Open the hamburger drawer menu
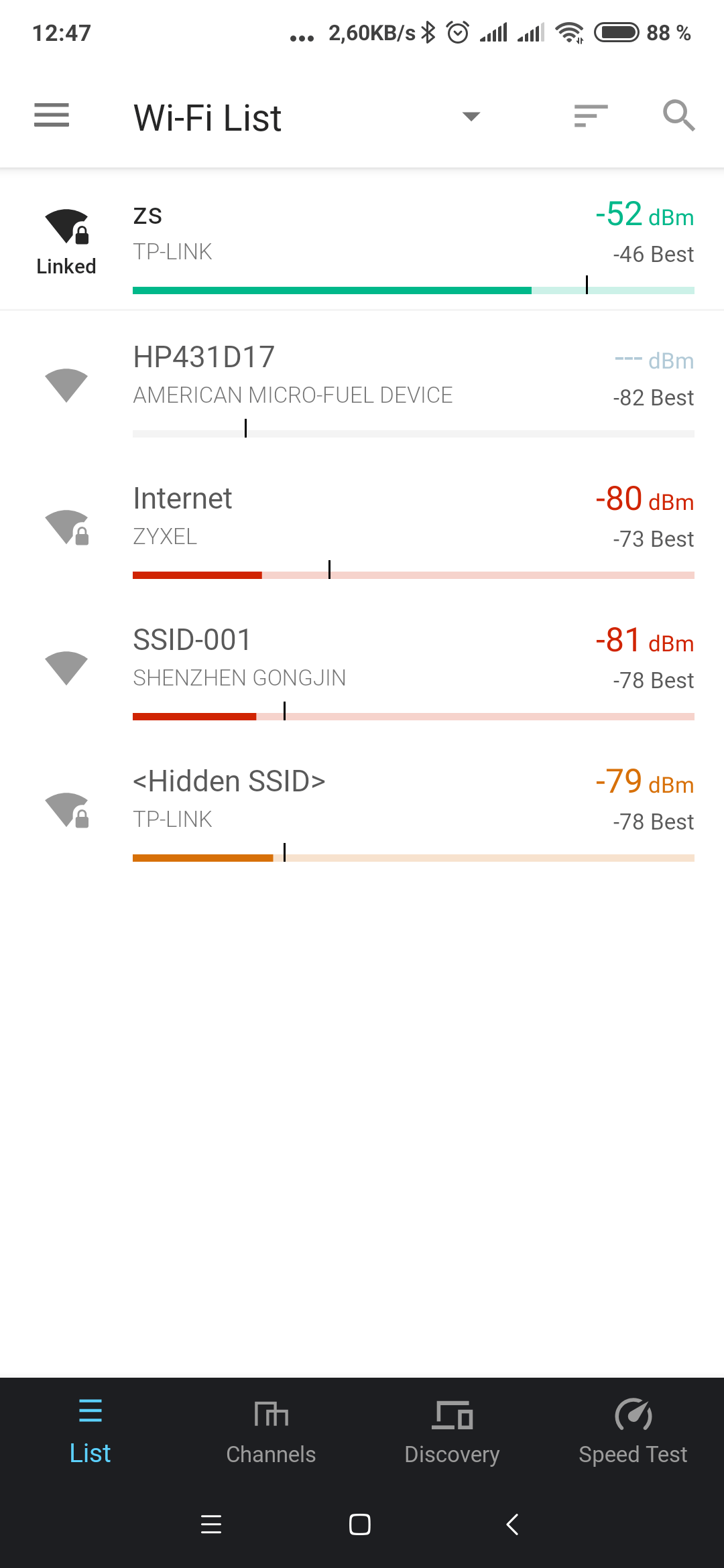Viewport: 724px width, 1568px height. pos(52,115)
